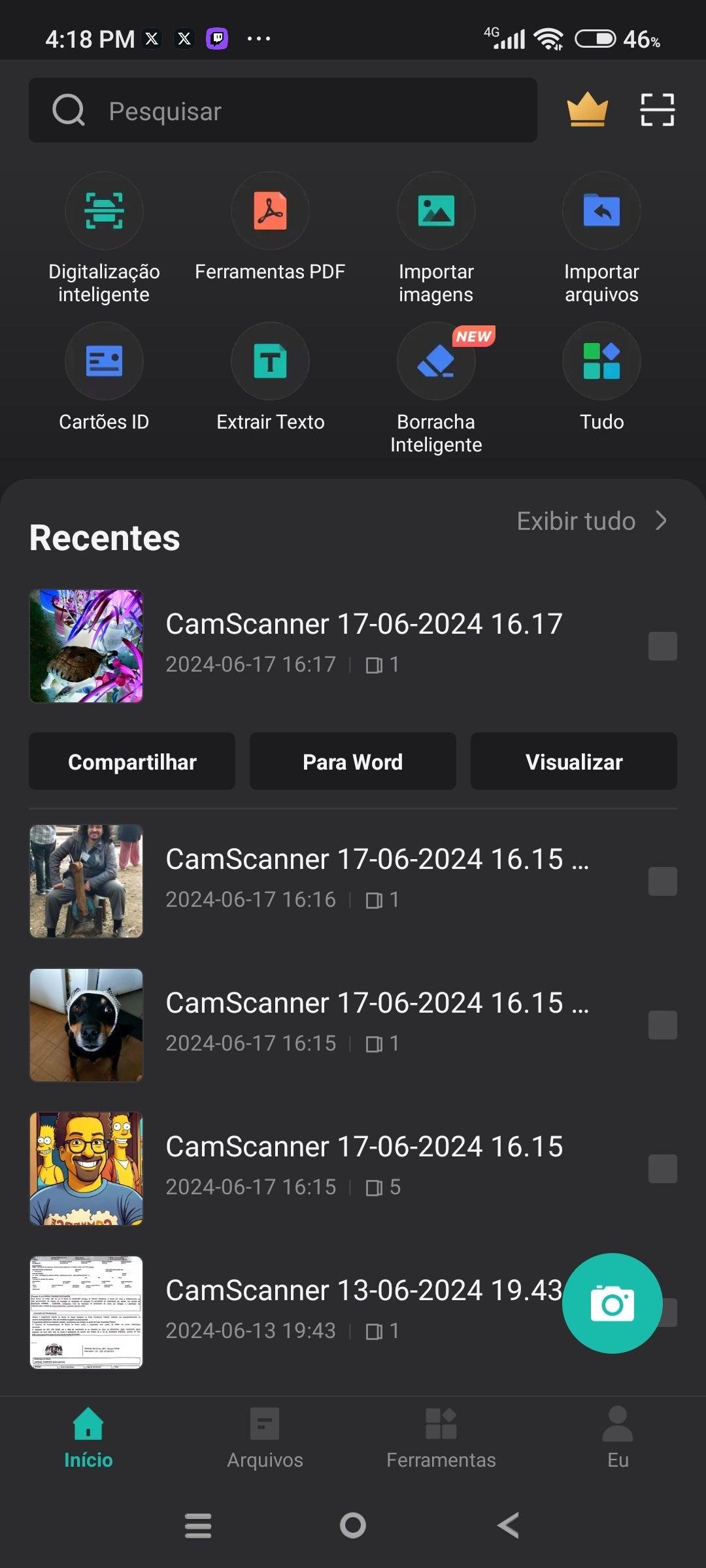
Task: Choose Importar arquivos
Action: pyautogui.click(x=601, y=211)
